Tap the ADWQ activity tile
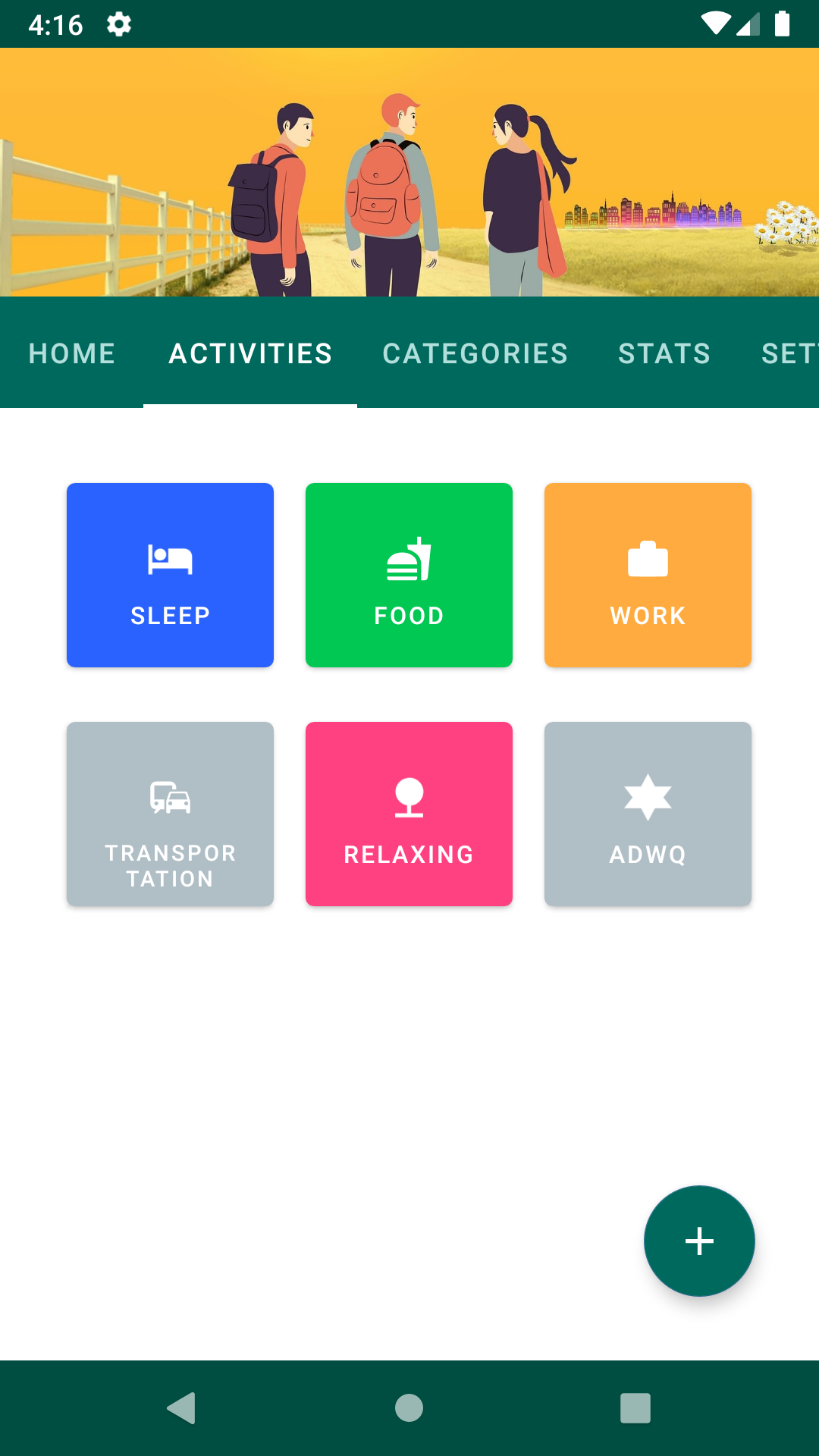The image size is (819, 1456). click(648, 814)
